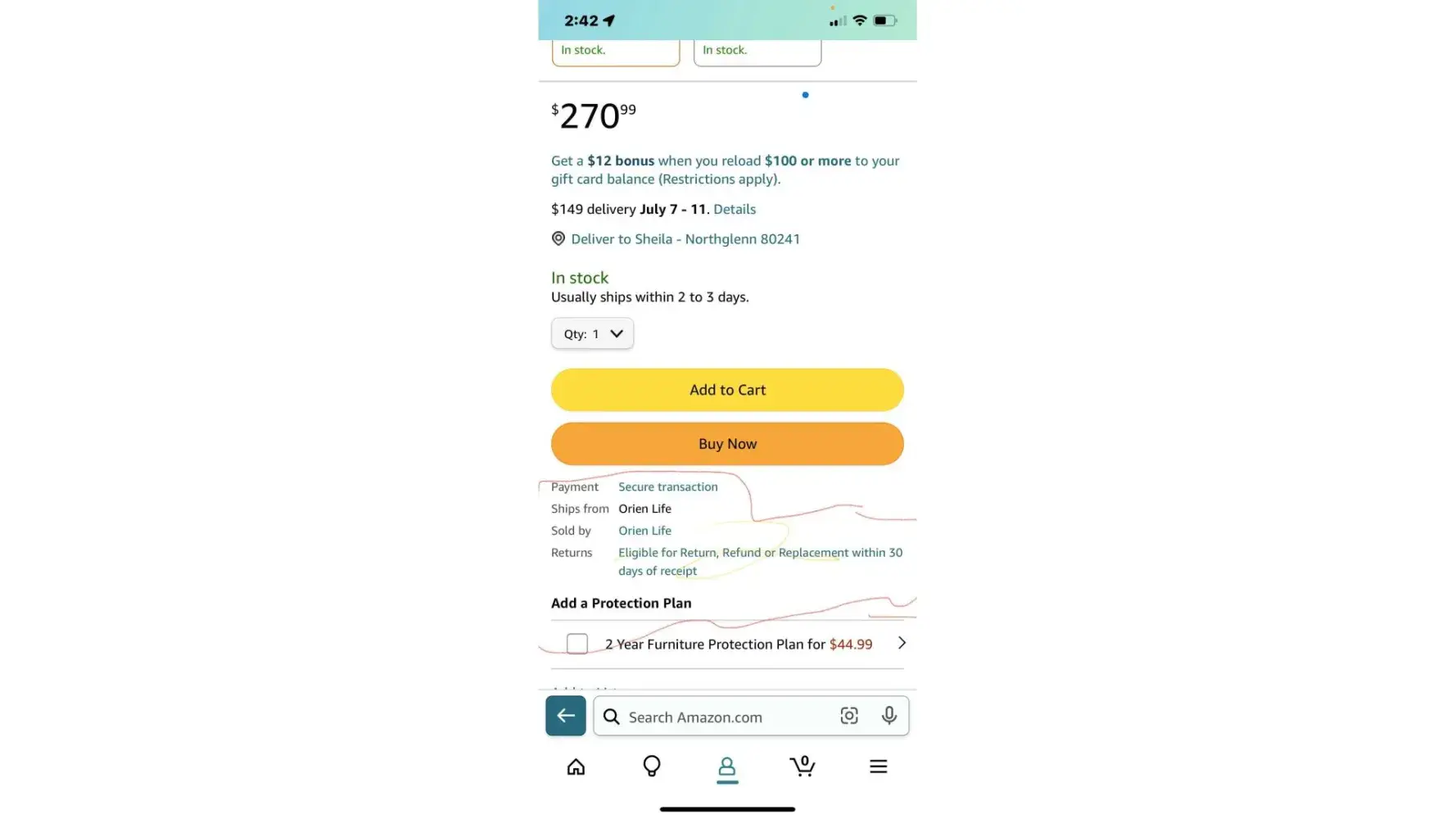Open the lightbulb Inspire tab
The image size is (1456, 819).
coord(652,767)
